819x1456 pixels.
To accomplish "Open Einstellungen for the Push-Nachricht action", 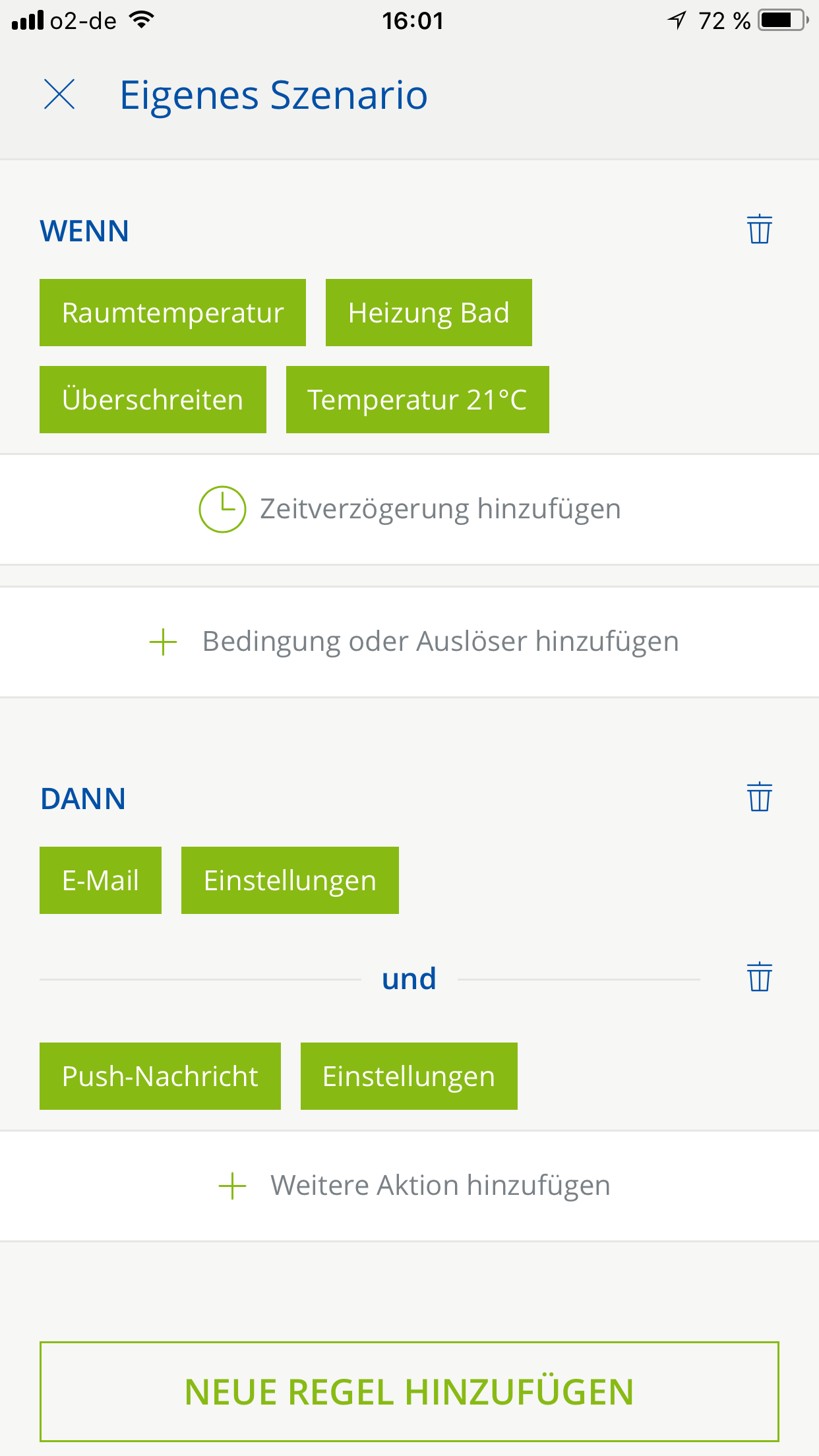I will (x=409, y=1076).
